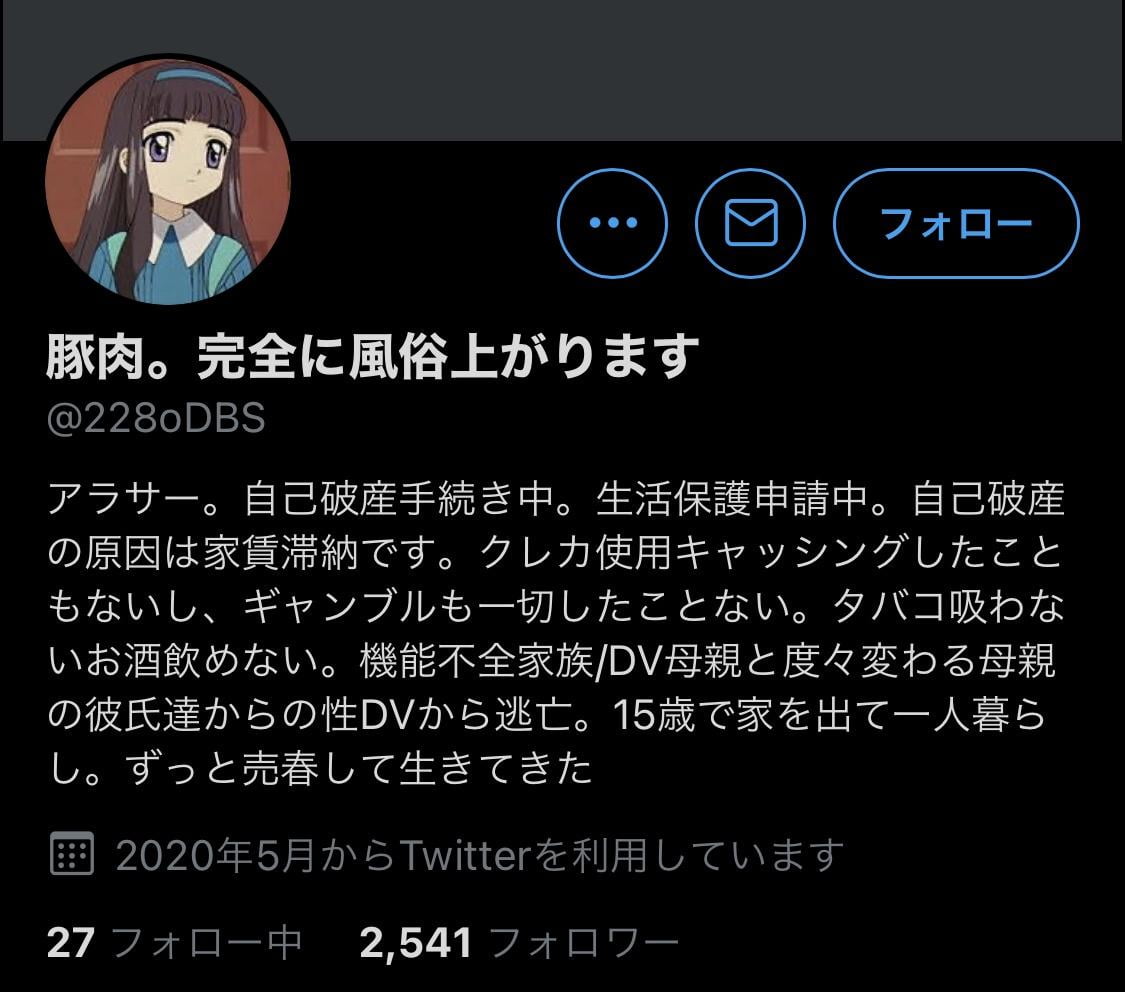
Task: Tap the フォロー button to follow
Action: click(x=955, y=223)
